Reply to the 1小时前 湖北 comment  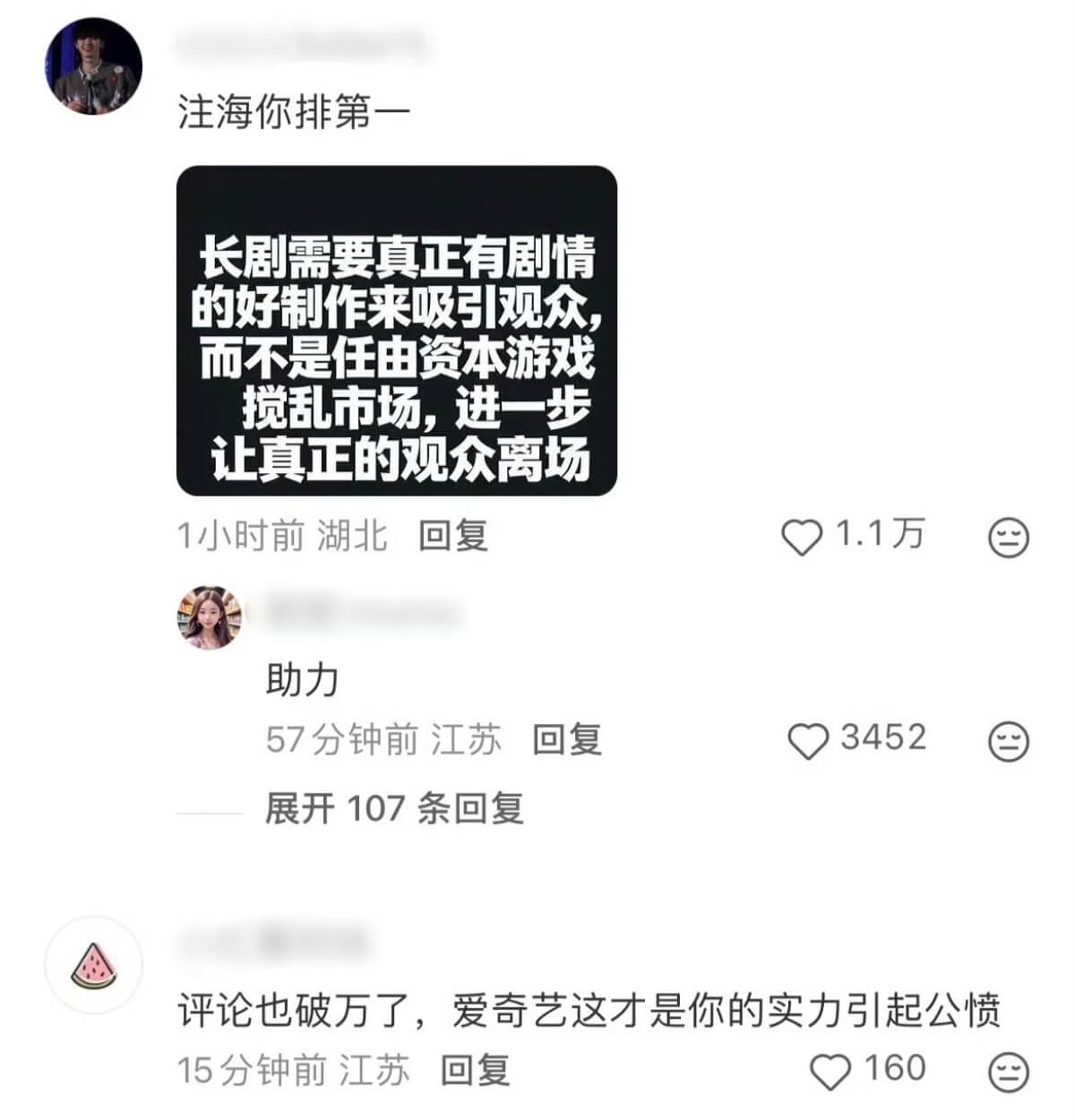(x=453, y=536)
